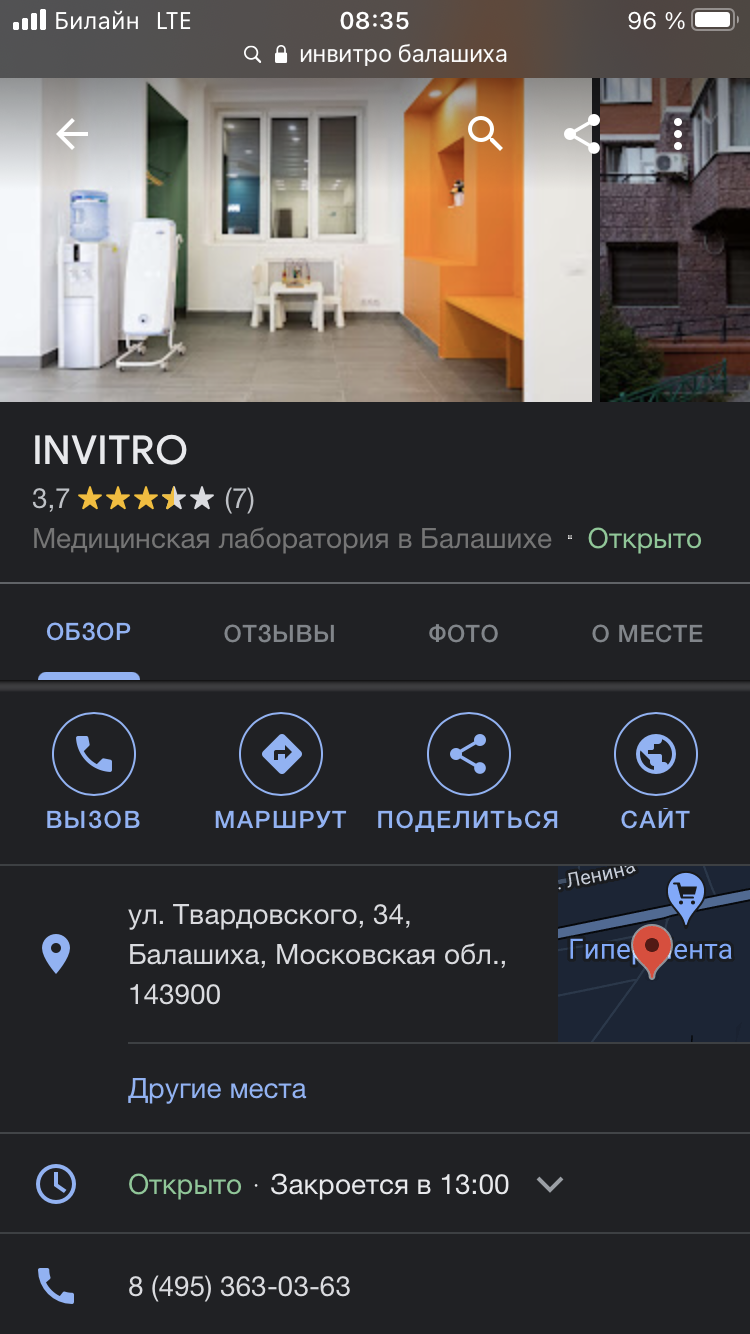Open the three-dot overflow menu

point(678,134)
